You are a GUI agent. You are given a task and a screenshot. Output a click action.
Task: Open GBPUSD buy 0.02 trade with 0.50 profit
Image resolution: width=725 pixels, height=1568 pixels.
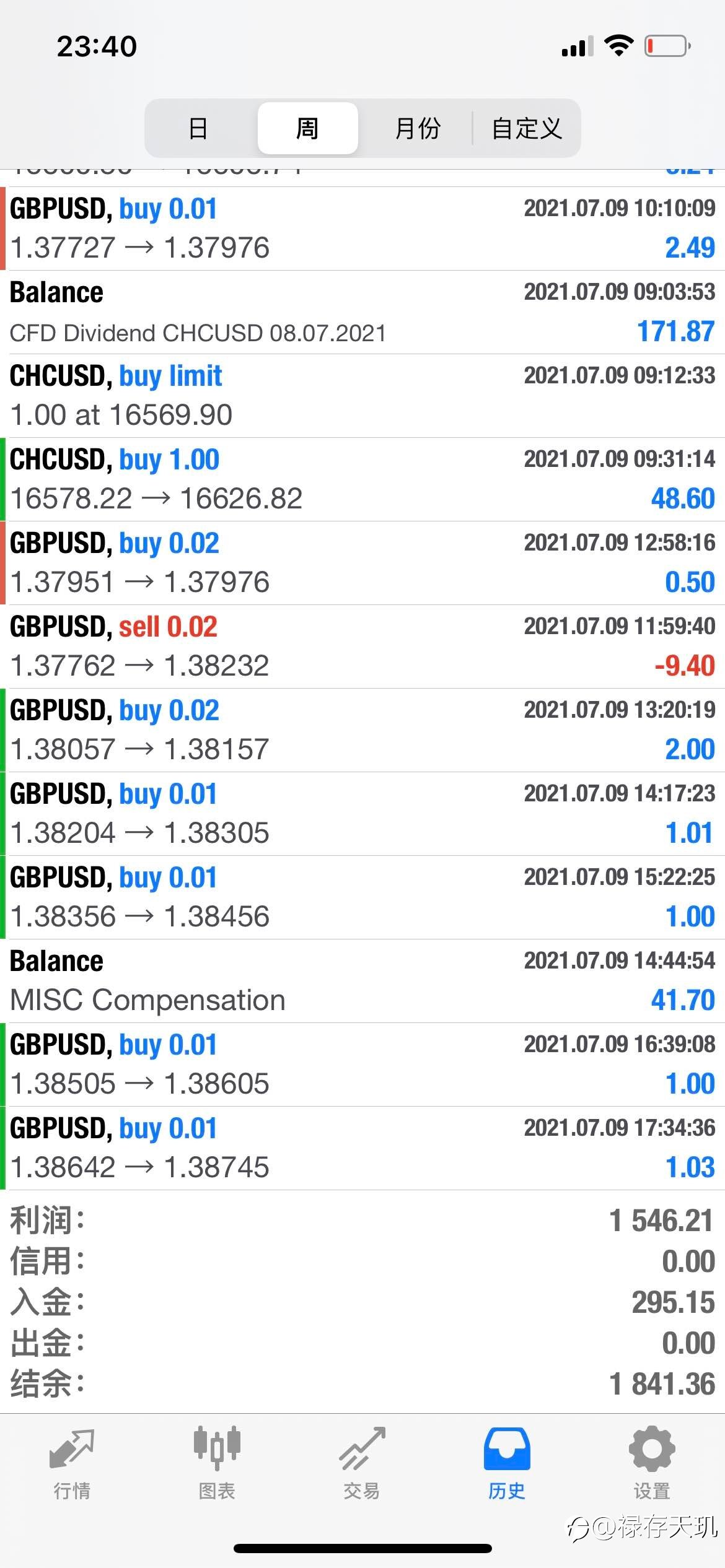[362, 563]
